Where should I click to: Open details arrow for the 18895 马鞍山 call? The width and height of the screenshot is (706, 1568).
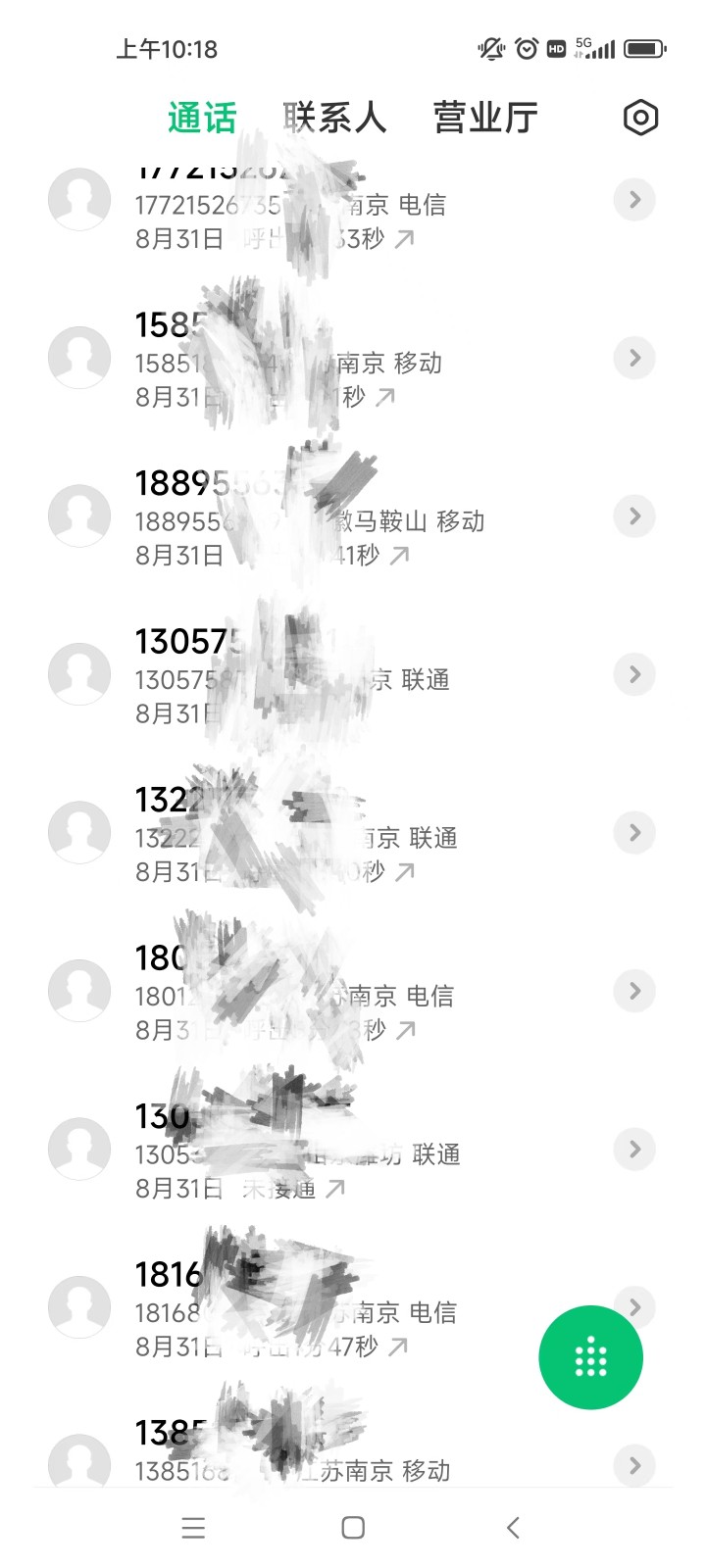634,516
